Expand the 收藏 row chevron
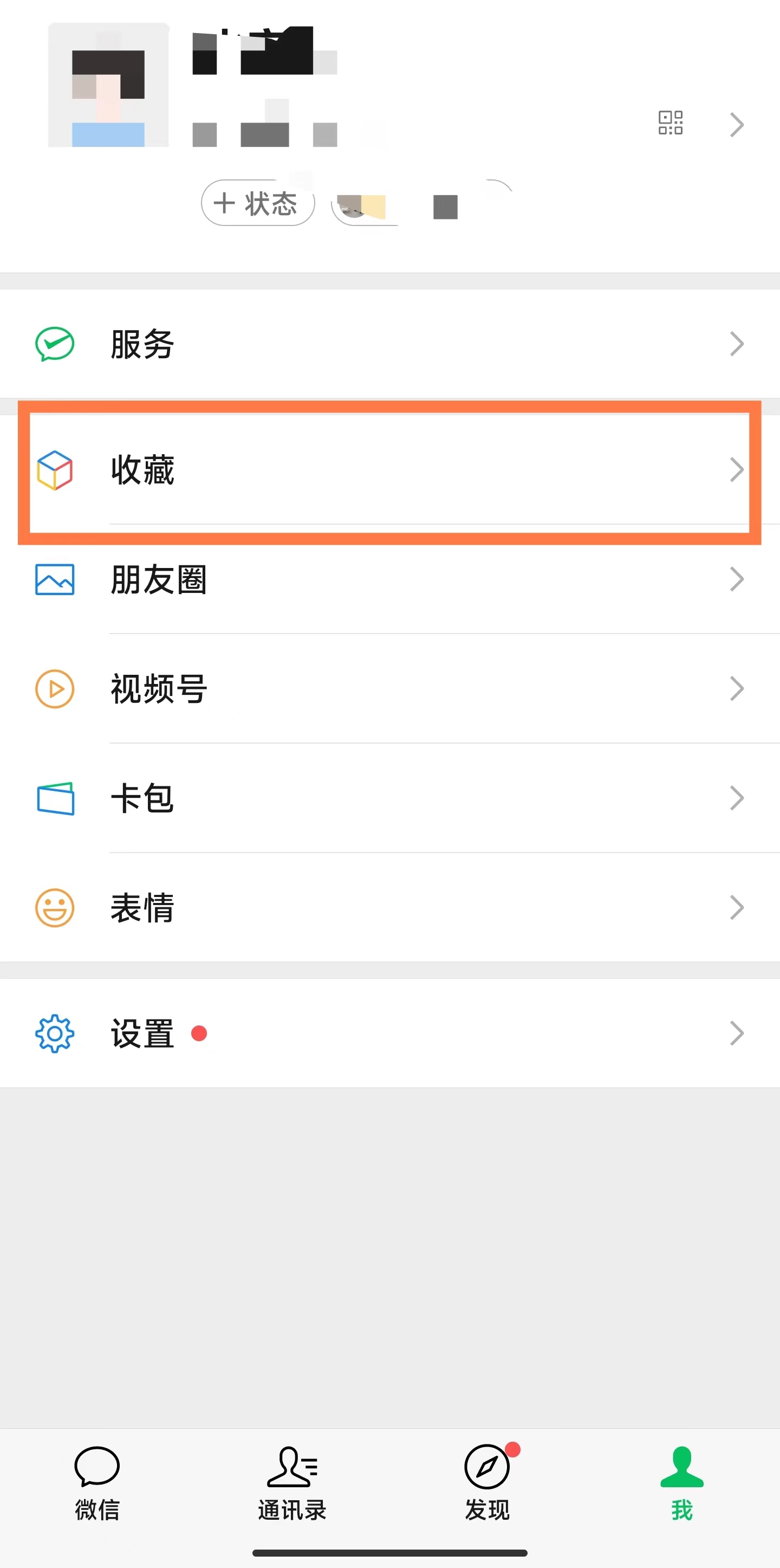 pos(736,469)
